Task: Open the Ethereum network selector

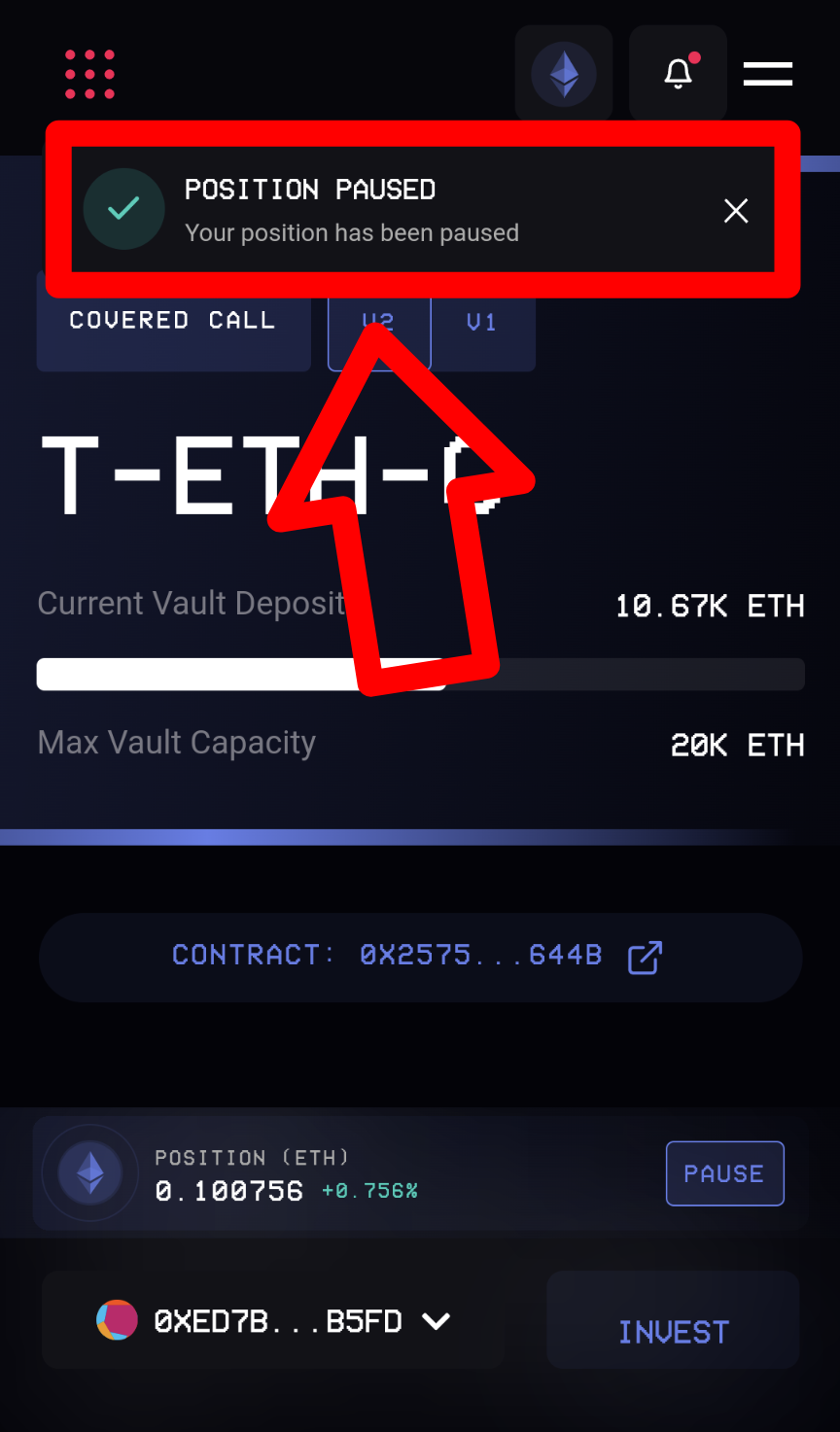Action: pyautogui.click(x=564, y=74)
